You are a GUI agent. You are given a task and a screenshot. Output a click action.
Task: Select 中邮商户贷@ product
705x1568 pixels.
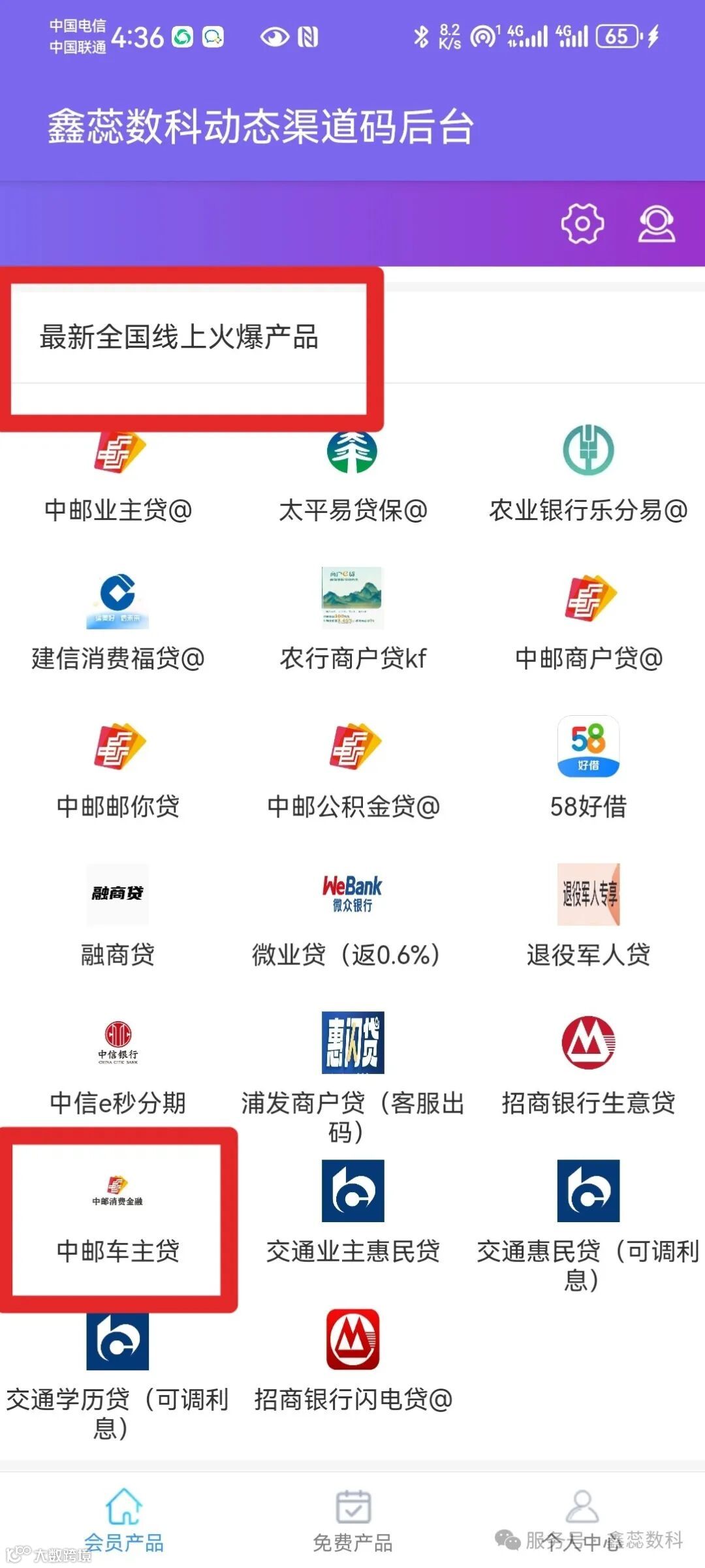coord(588,626)
